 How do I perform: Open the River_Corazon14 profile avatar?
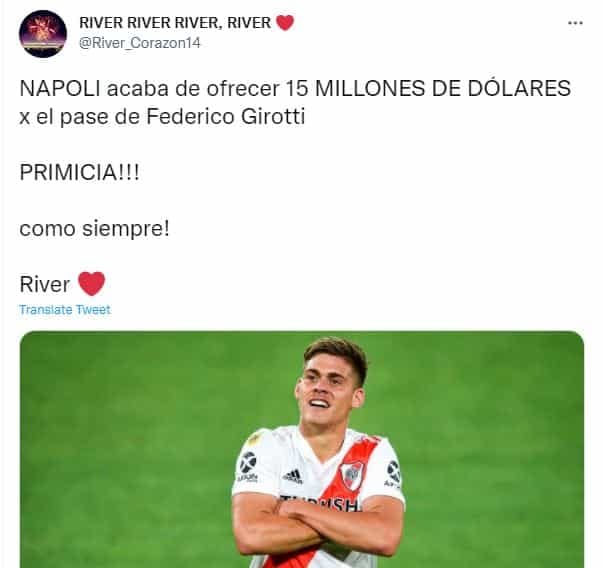click(43, 33)
